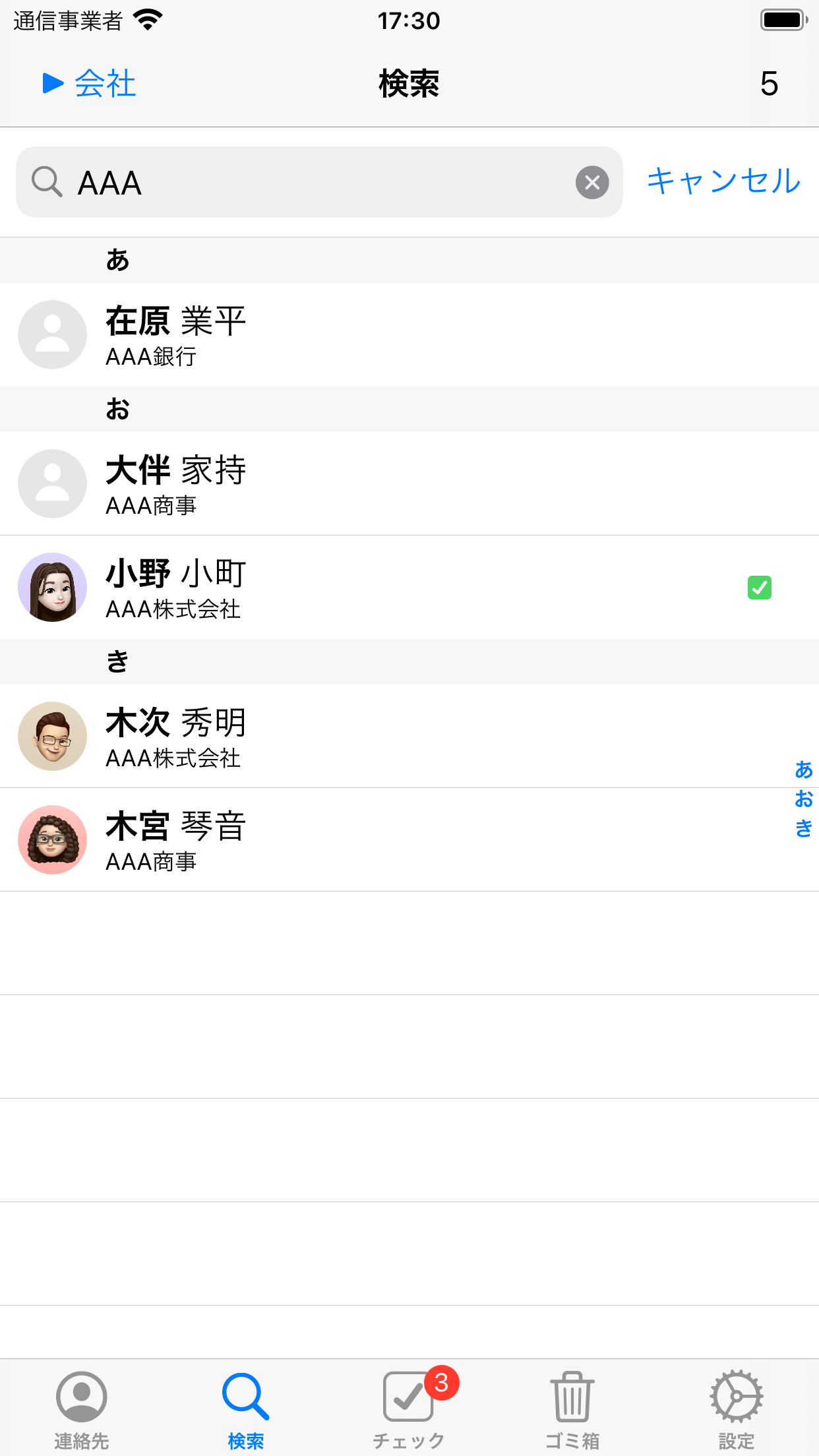Viewport: 819px width, 1456px height.
Task: Open the ゴミ箱 trash tab
Action: point(571,1408)
